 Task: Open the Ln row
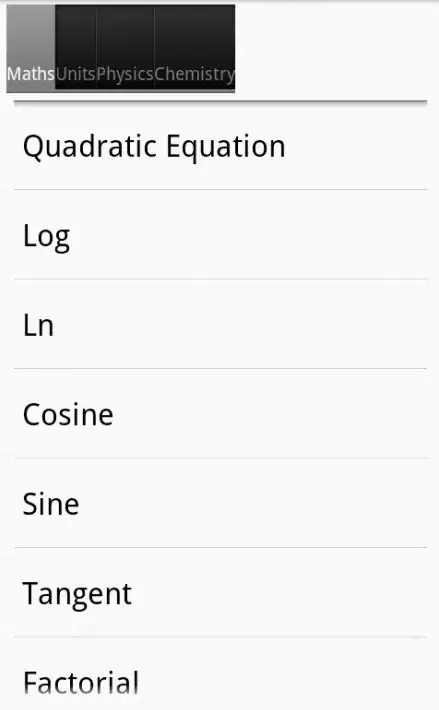coord(220,324)
